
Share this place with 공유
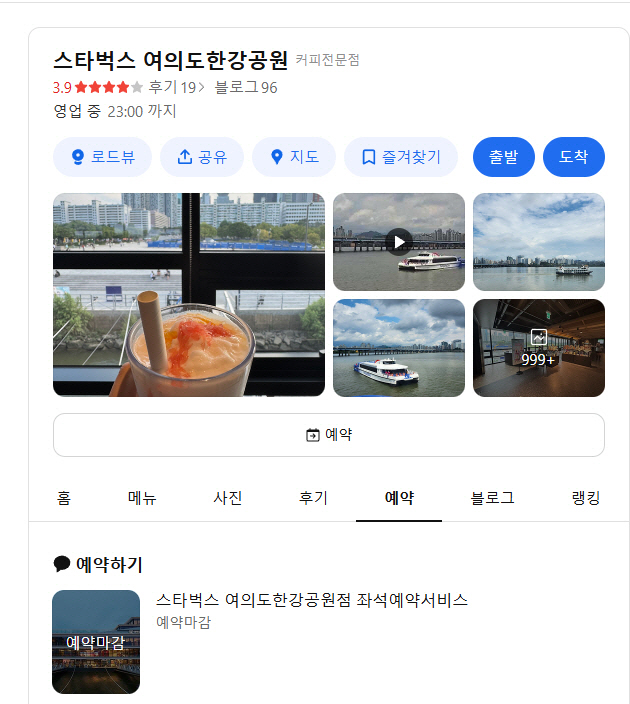[202, 157]
